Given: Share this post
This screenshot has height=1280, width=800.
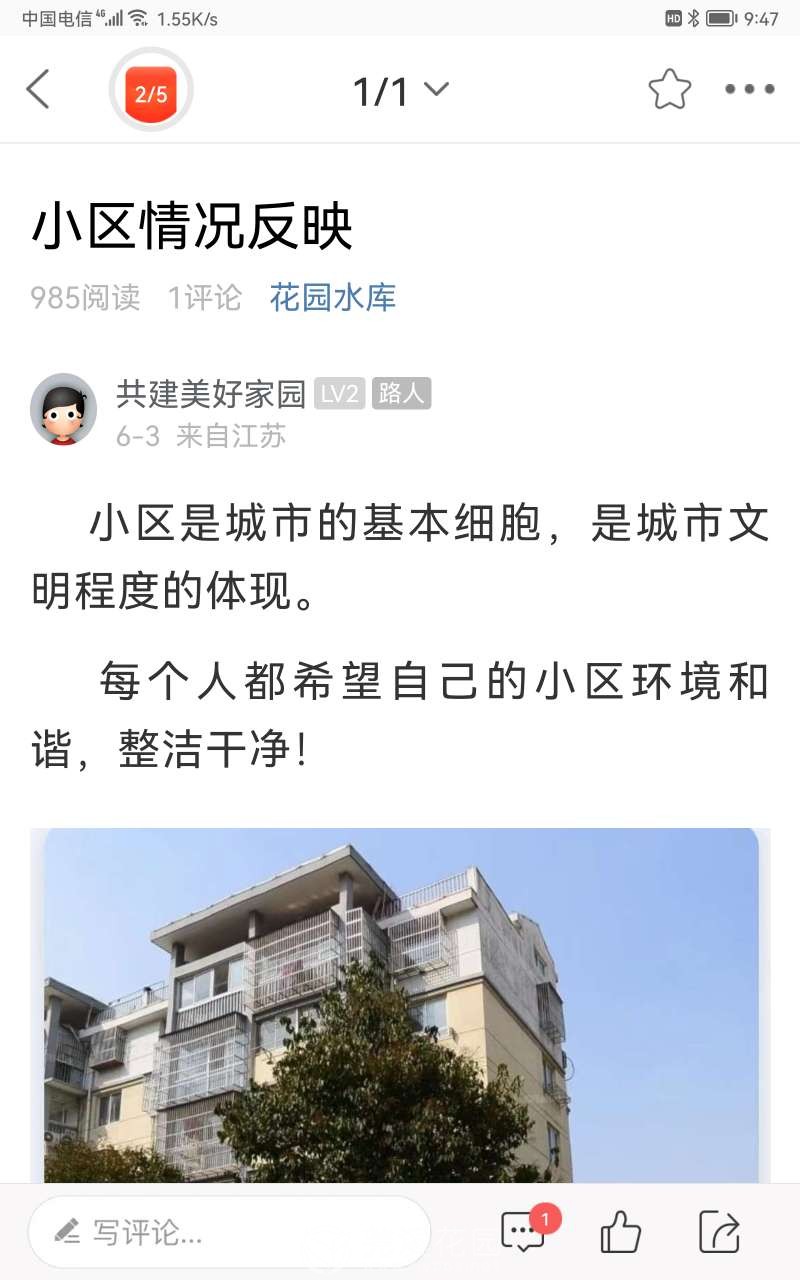Looking at the screenshot, I should coord(718,1232).
